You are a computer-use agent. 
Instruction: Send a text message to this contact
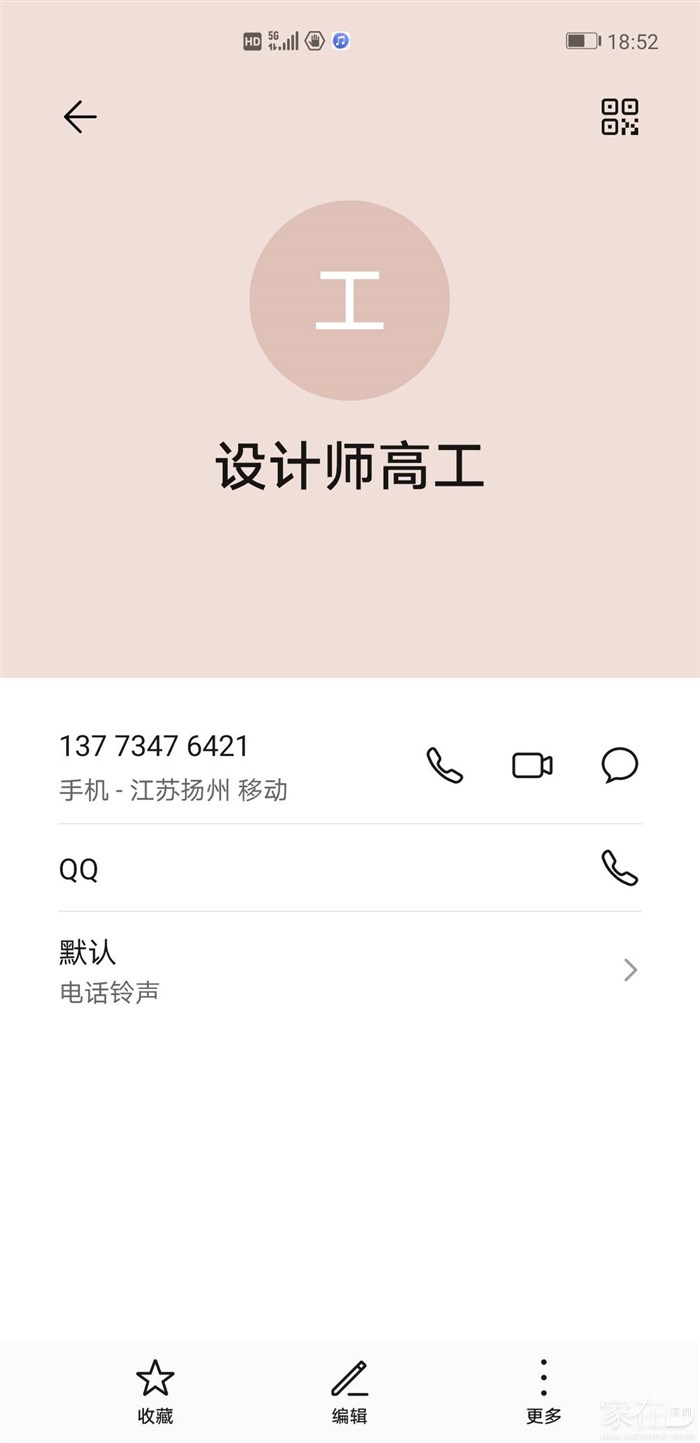620,766
